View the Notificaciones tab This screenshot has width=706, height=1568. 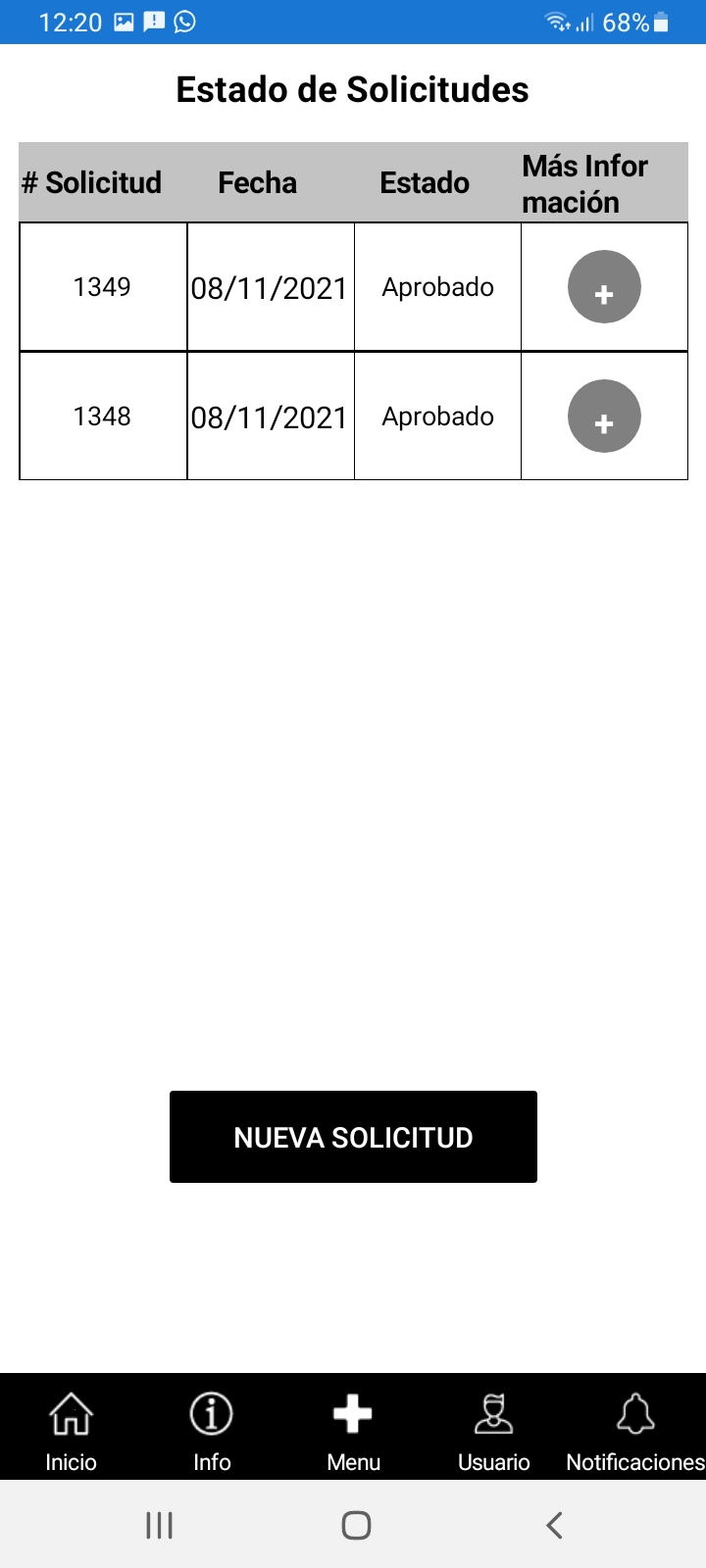(x=634, y=1431)
